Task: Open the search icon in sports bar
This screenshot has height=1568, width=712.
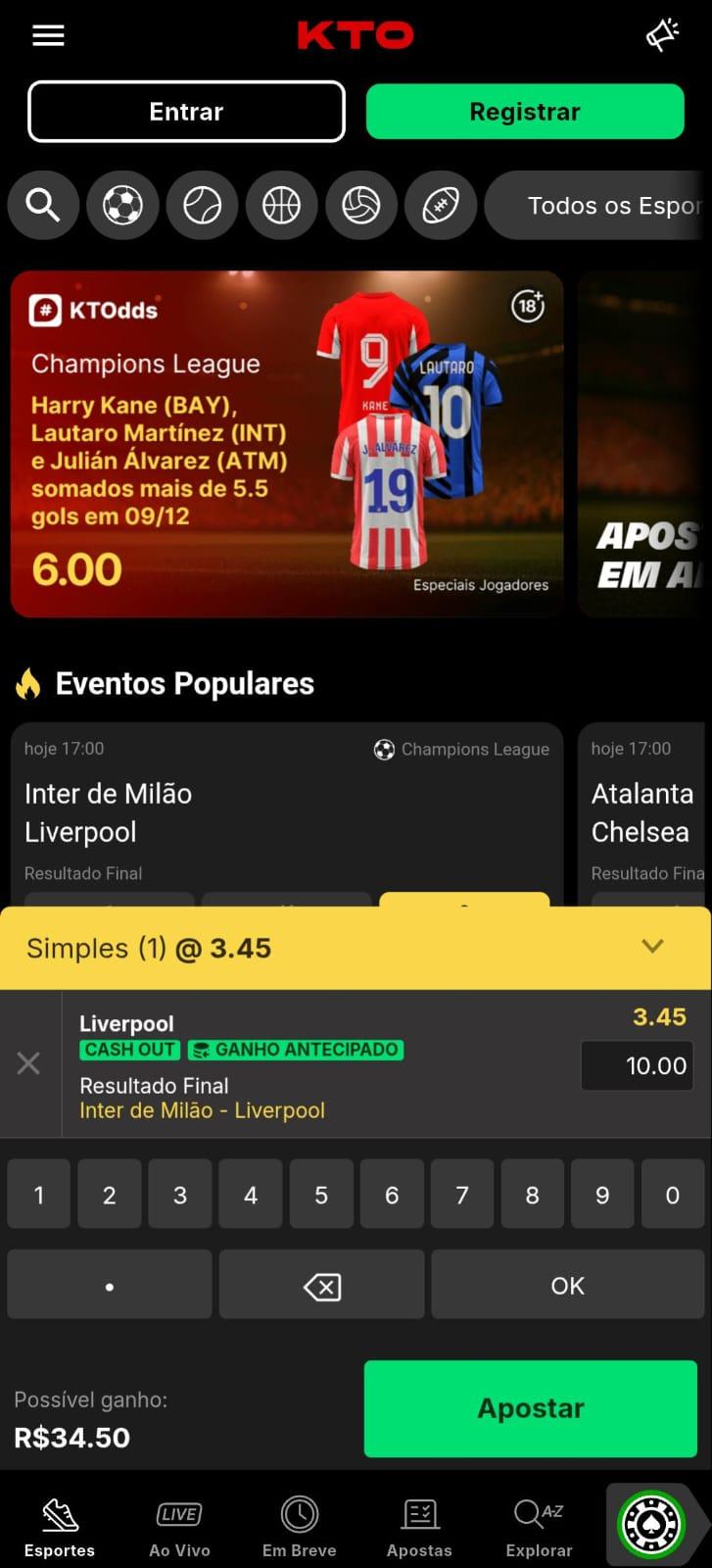Action: pos(43,205)
